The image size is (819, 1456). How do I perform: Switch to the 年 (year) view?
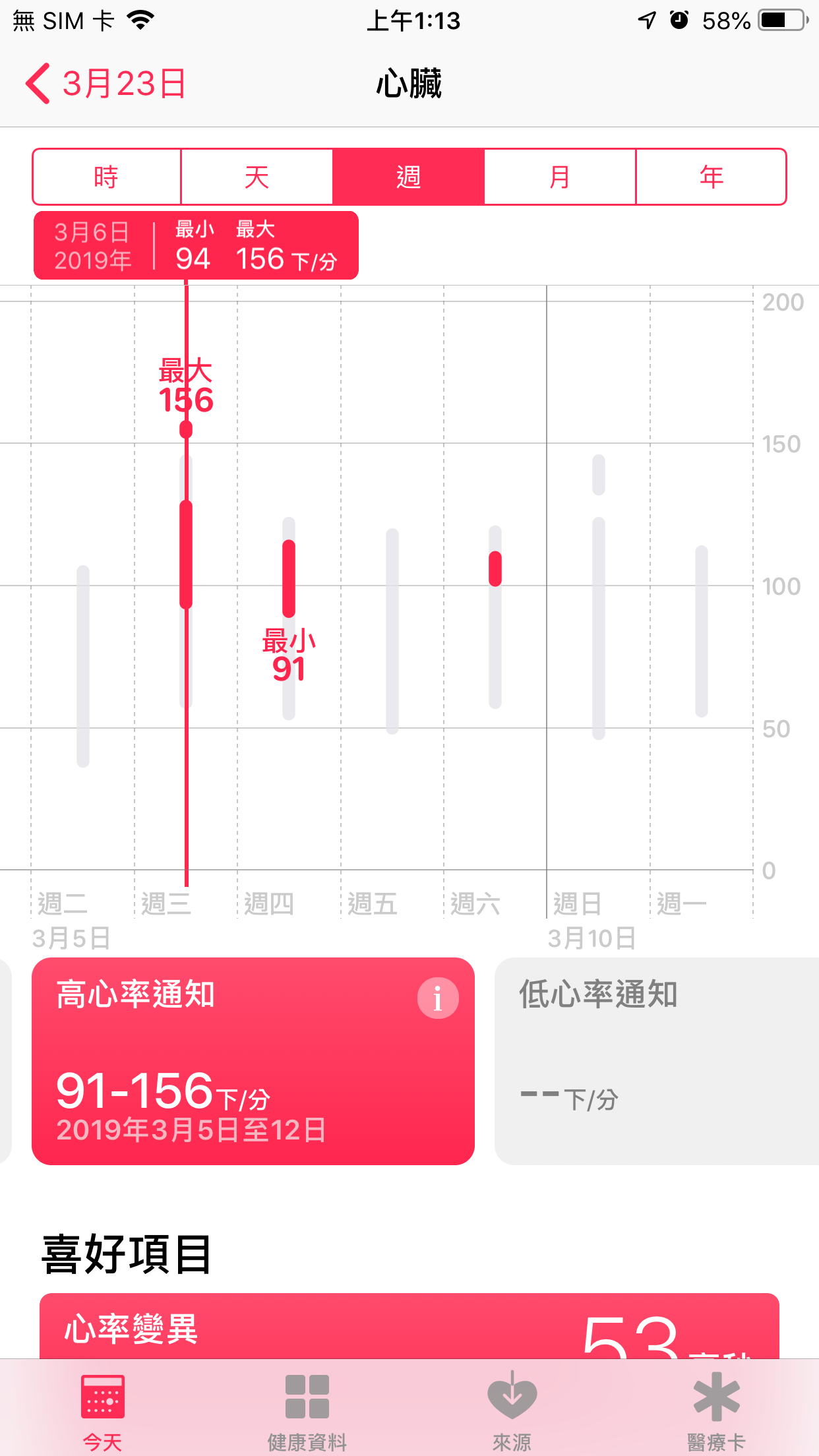tap(711, 177)
